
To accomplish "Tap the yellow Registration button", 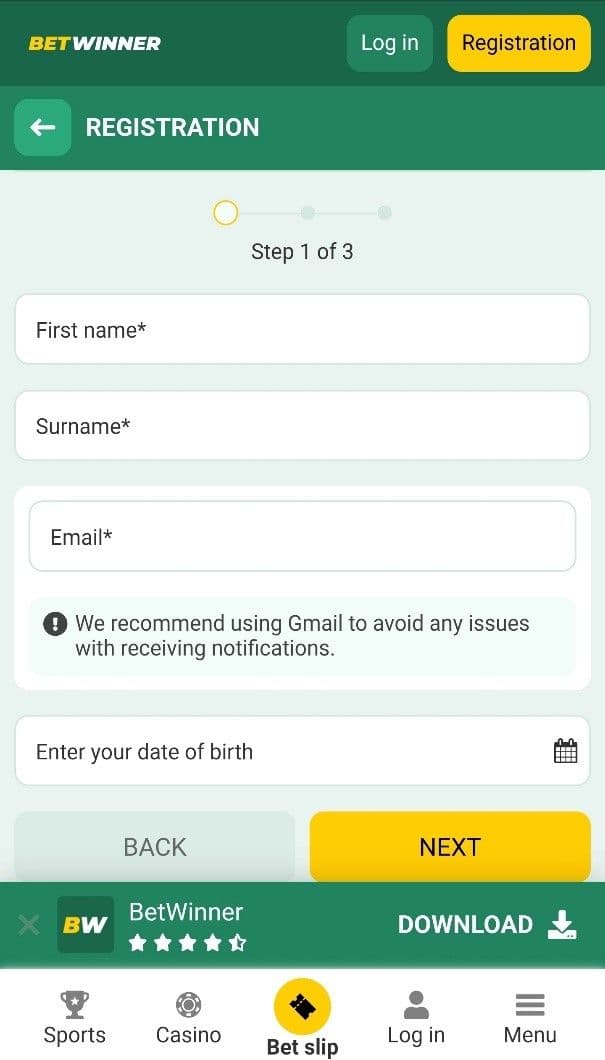I will [x=518, y=43].
